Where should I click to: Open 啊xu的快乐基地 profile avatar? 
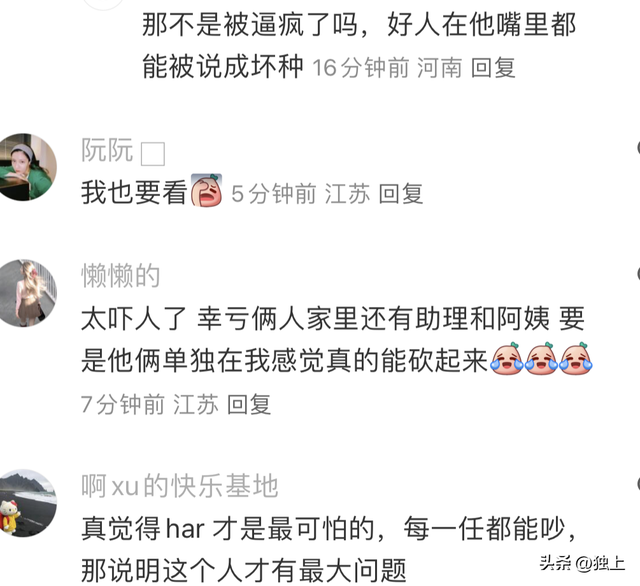coord(26,503)
